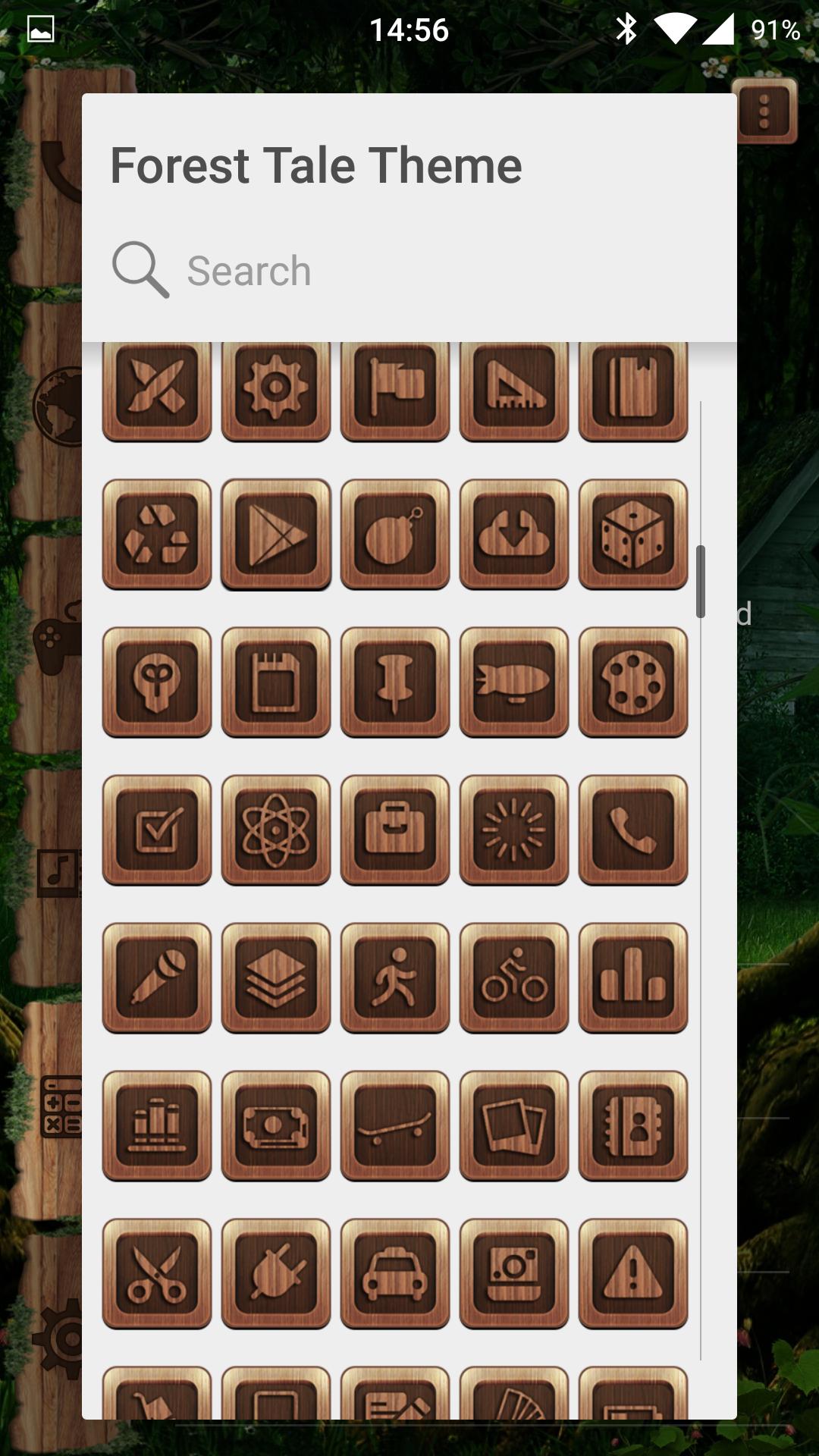Select the Play Store triangle icon
819x1456 pixels.
click(276, 535)
